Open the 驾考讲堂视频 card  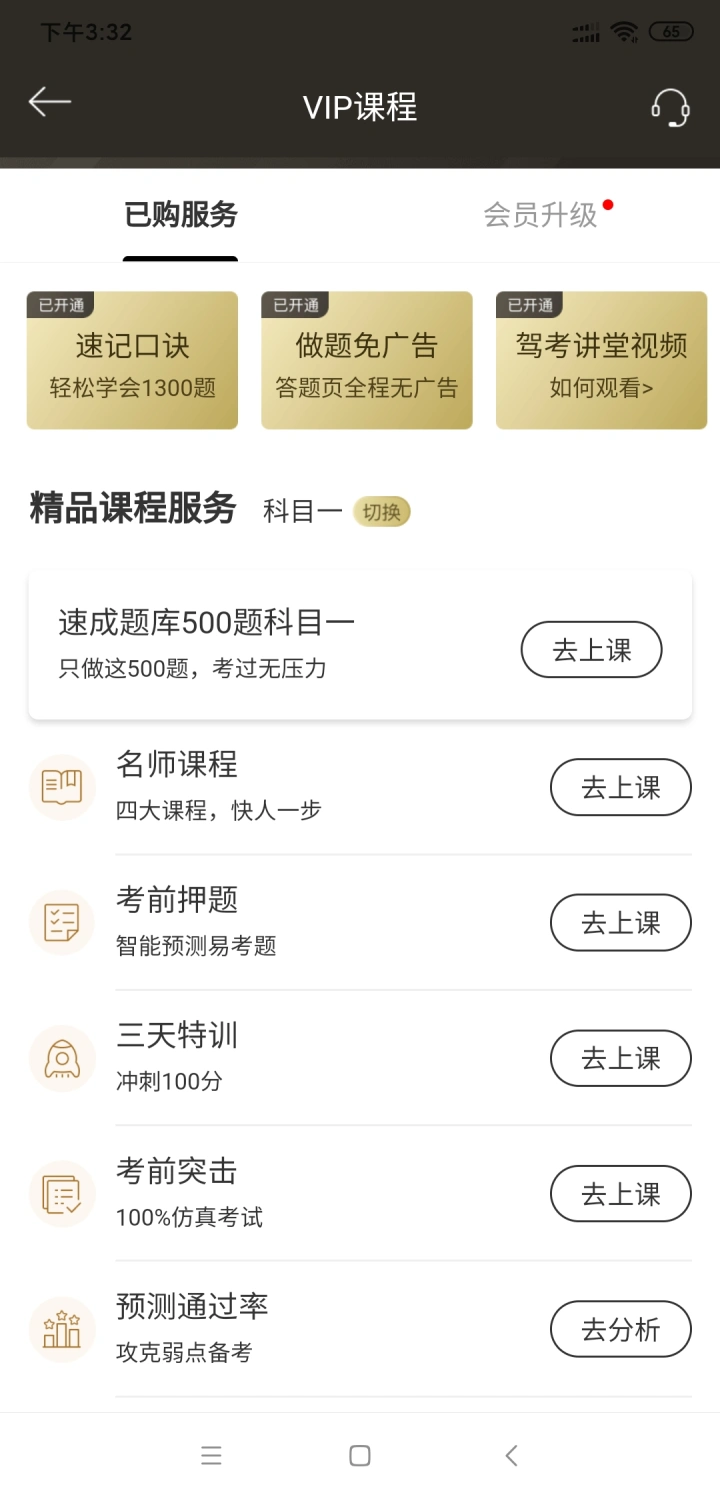[x=601, y=360]
